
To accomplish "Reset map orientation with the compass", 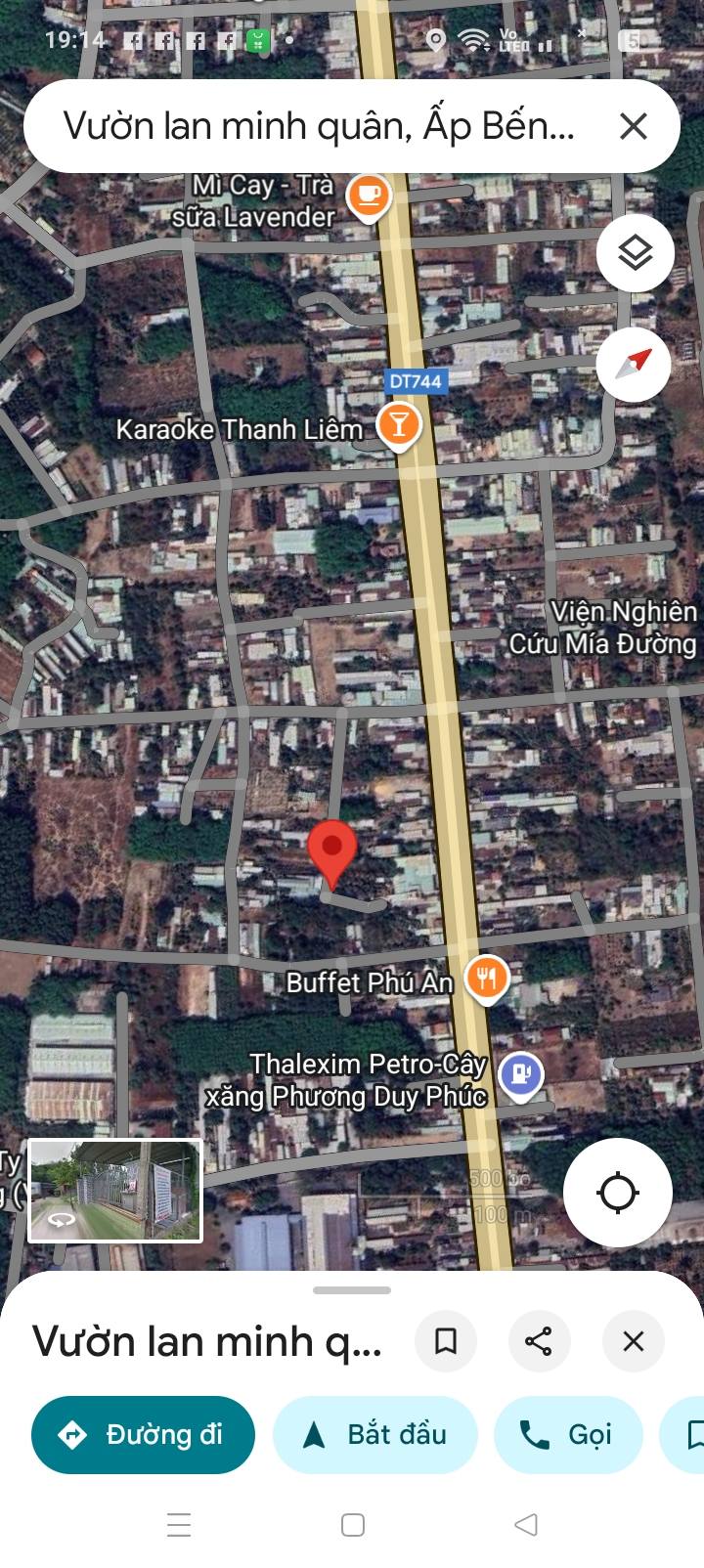I will point(634,364).
